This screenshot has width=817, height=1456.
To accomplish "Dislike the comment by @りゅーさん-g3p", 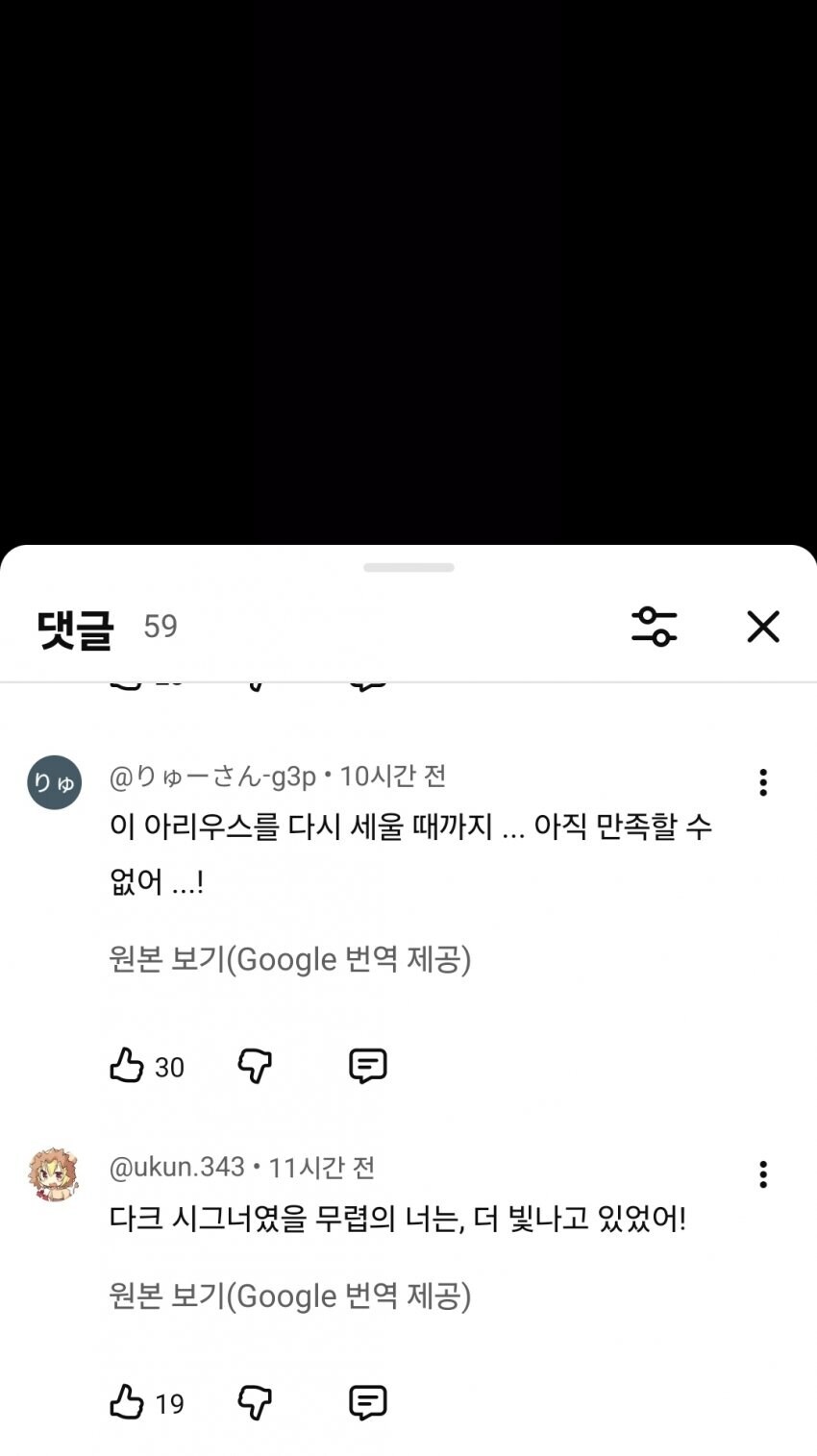I will [254, 1065].
